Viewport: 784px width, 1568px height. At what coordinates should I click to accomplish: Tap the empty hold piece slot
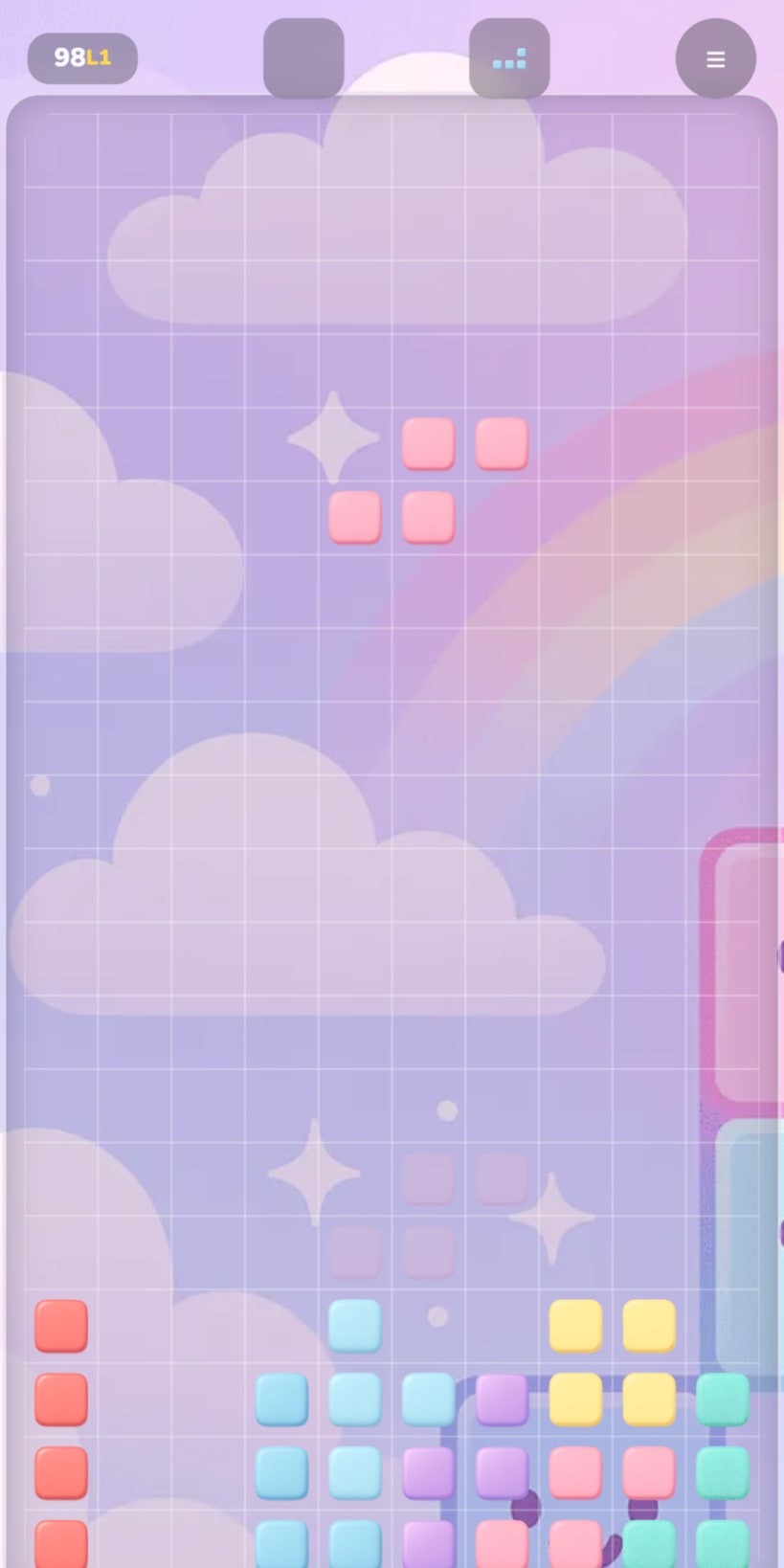303,58
